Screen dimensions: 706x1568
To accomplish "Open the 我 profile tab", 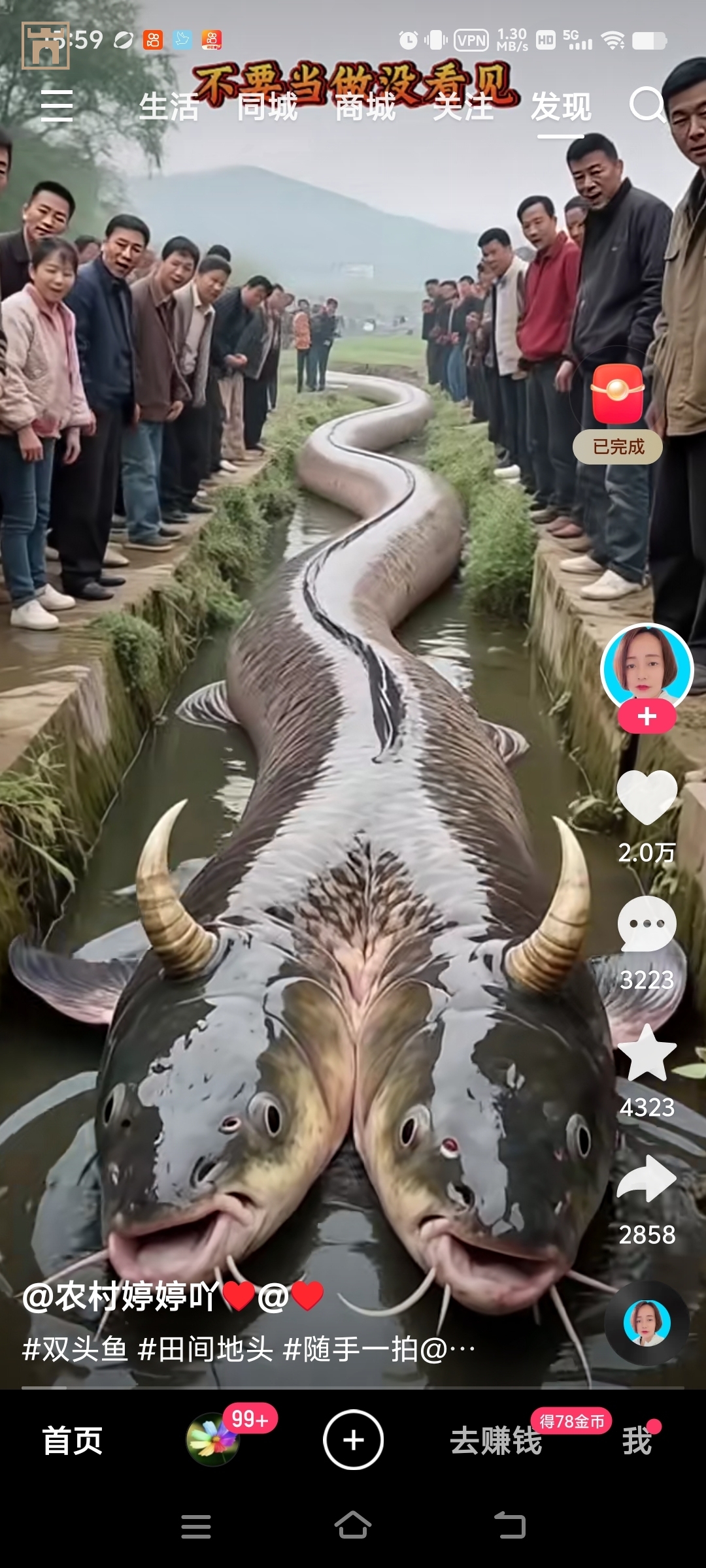I will click(636, 1441).
